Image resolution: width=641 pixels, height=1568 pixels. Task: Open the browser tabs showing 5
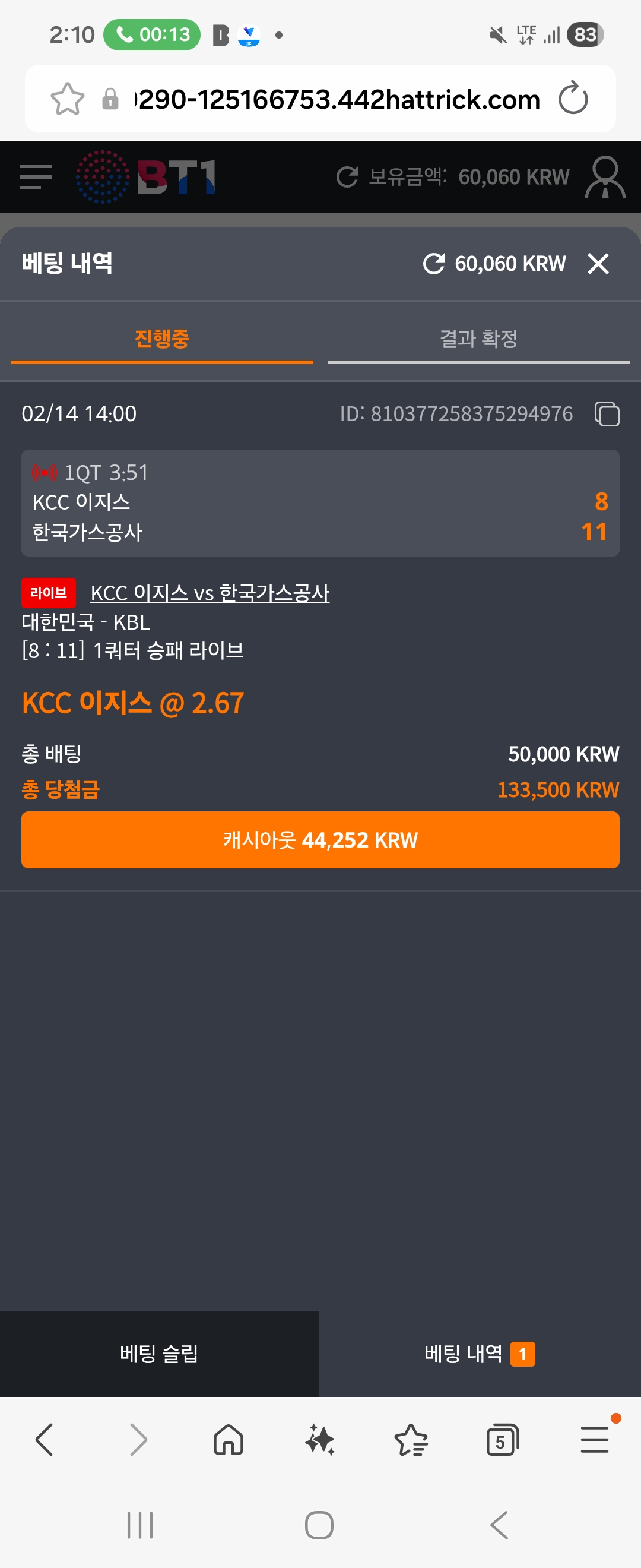[x=502, y=1440]
